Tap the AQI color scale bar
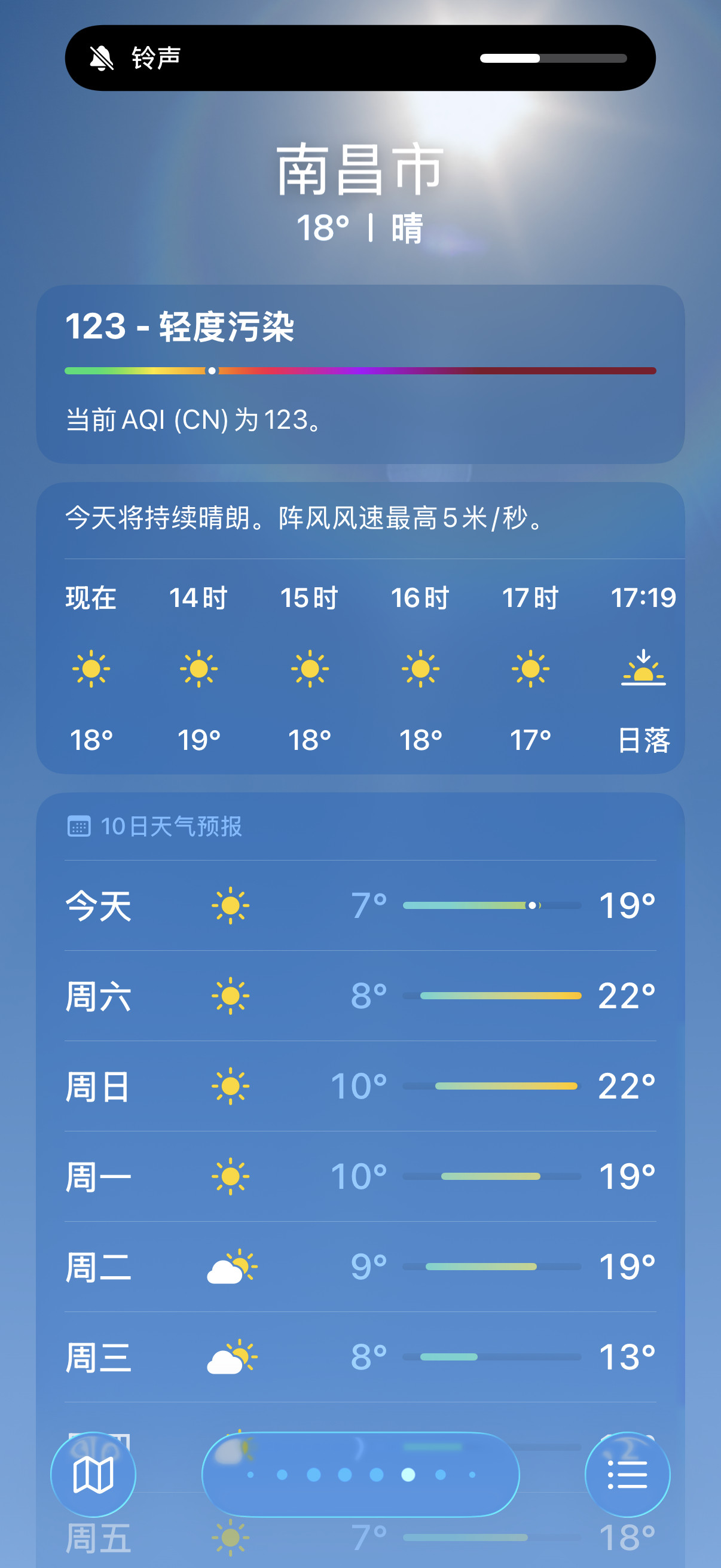 [x=360, y=370]
